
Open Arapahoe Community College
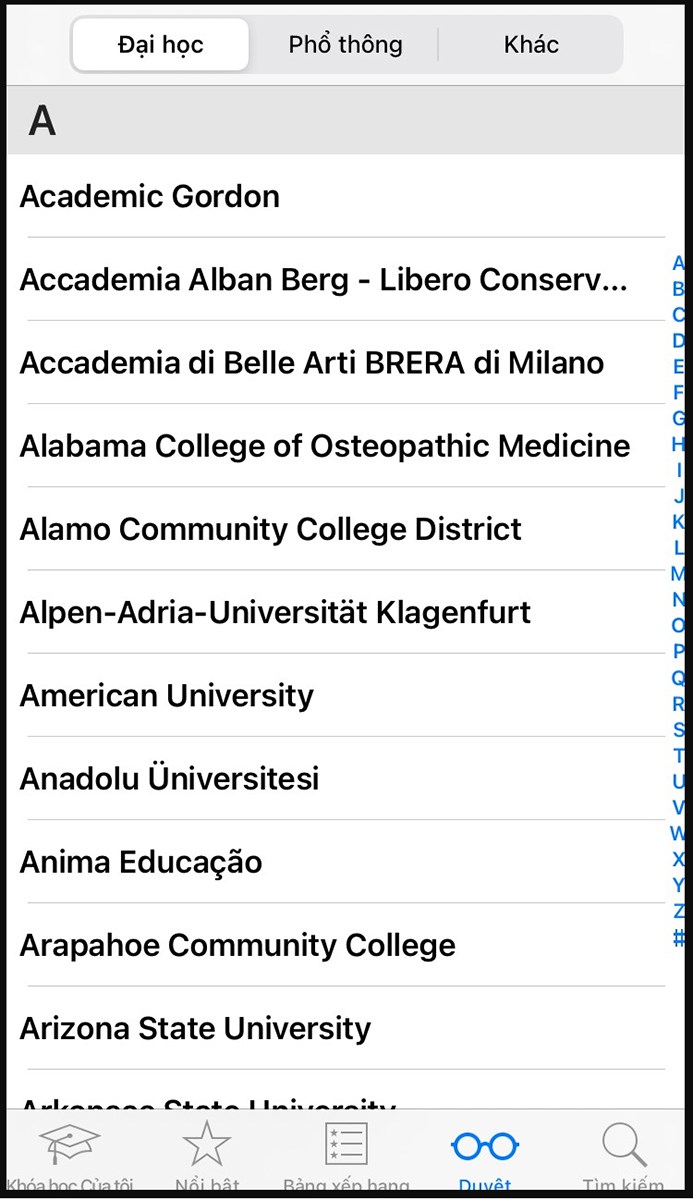pos(237,945)
